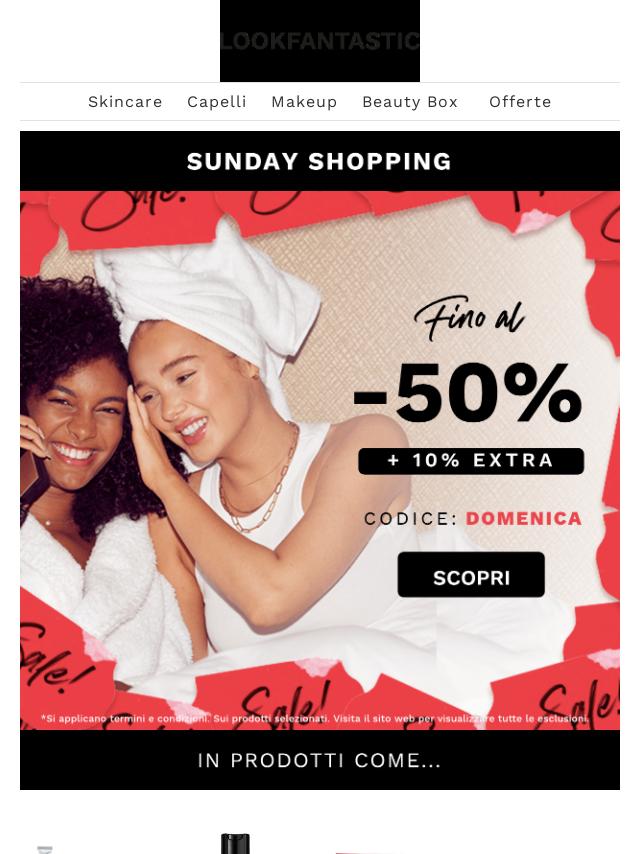Screen dimensions: 640x854
Task: Select the Makeup category
Action: point(304,102)
